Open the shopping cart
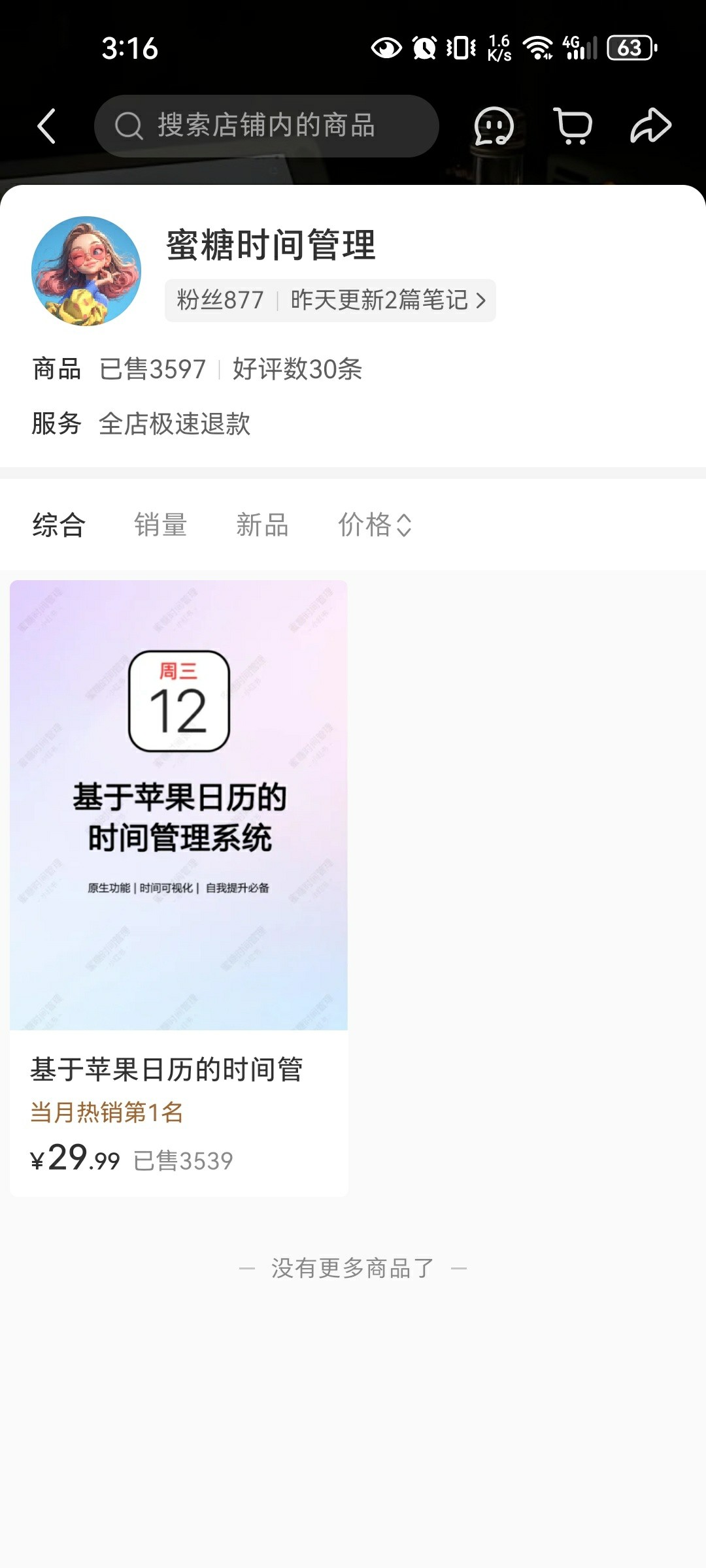Image resolution: width=706 pixels, height=1568 pixels. coord(573,126)
